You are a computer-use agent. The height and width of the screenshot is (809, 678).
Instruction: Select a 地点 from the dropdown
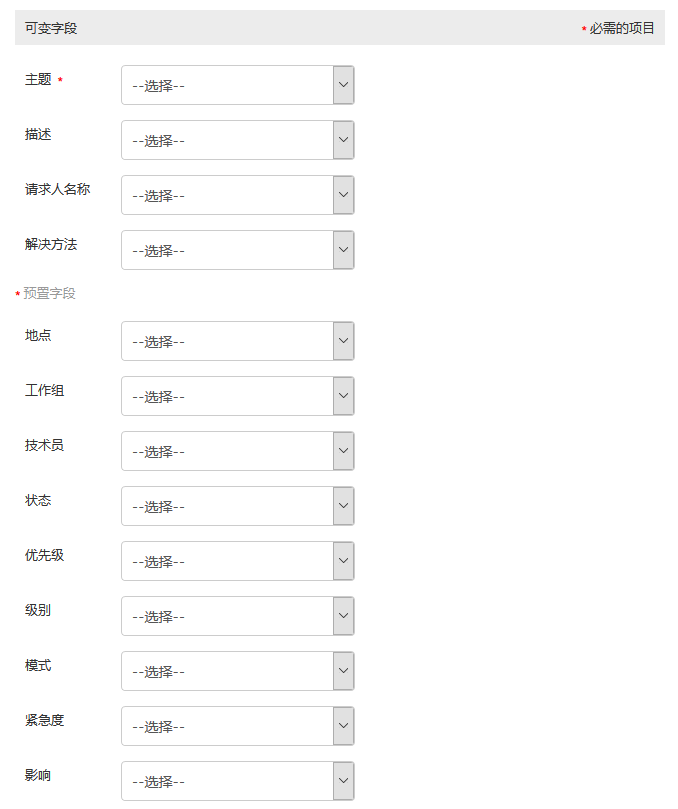(x=238, y=341)
